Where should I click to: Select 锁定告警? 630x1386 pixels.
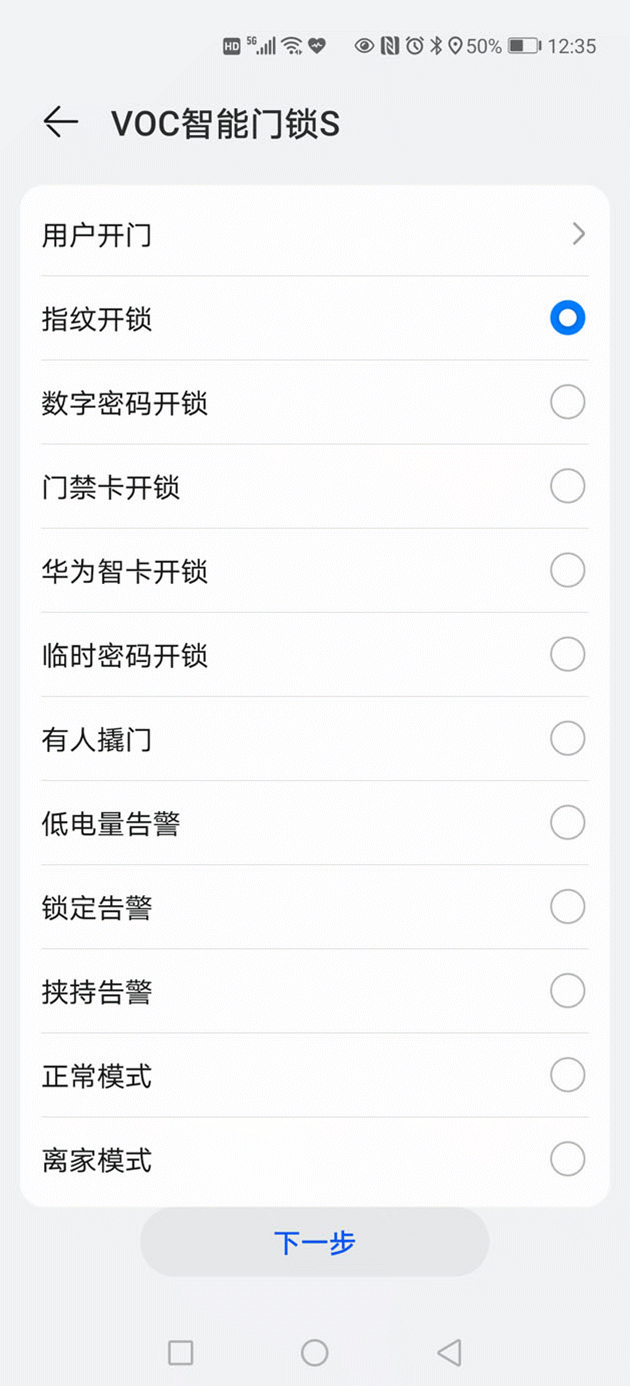[x=315, y=907]
